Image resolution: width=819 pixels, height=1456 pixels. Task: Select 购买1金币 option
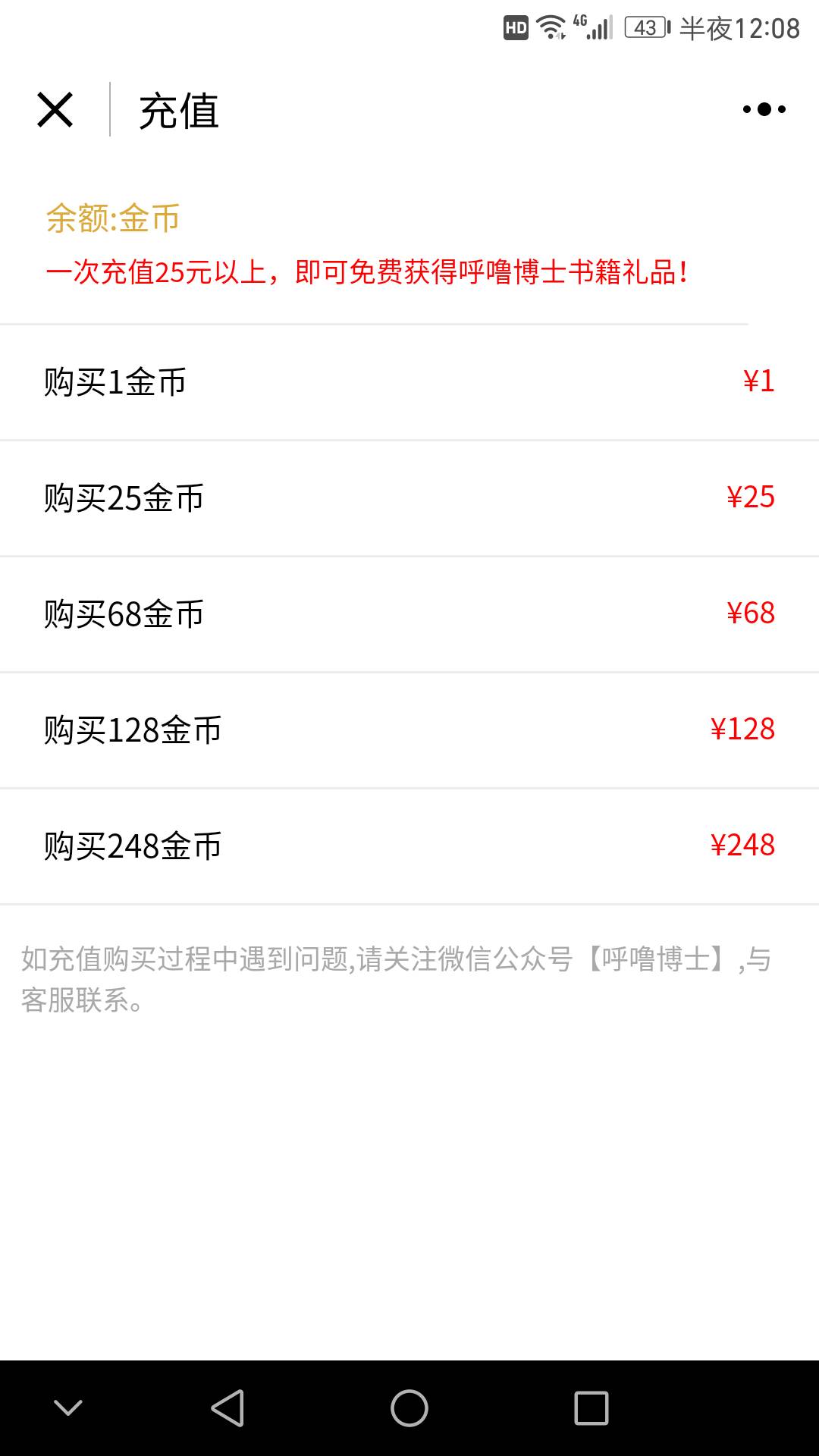(x=409, y=382)
